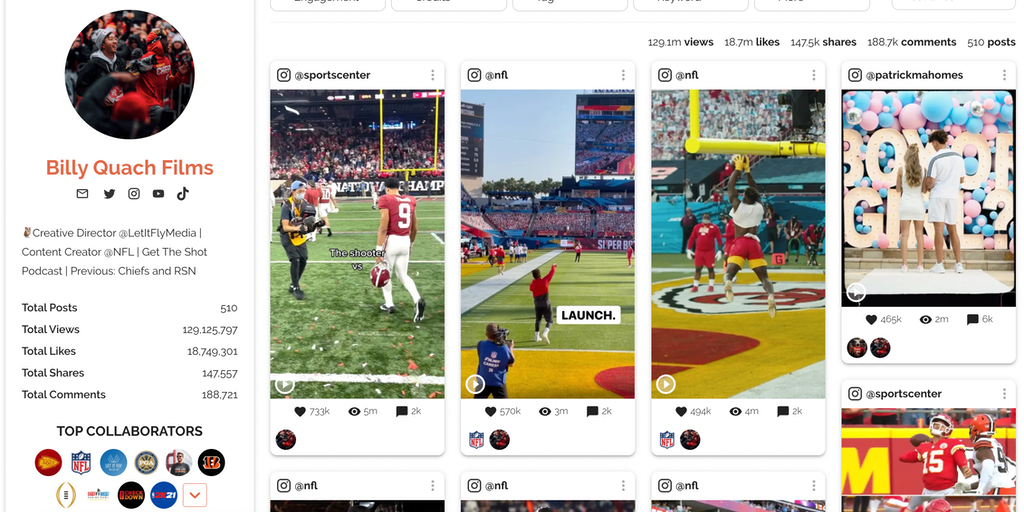Play the @sportscenter shooter video
1024x512 pixels.
pyautogui.click(x=285, y=384)
